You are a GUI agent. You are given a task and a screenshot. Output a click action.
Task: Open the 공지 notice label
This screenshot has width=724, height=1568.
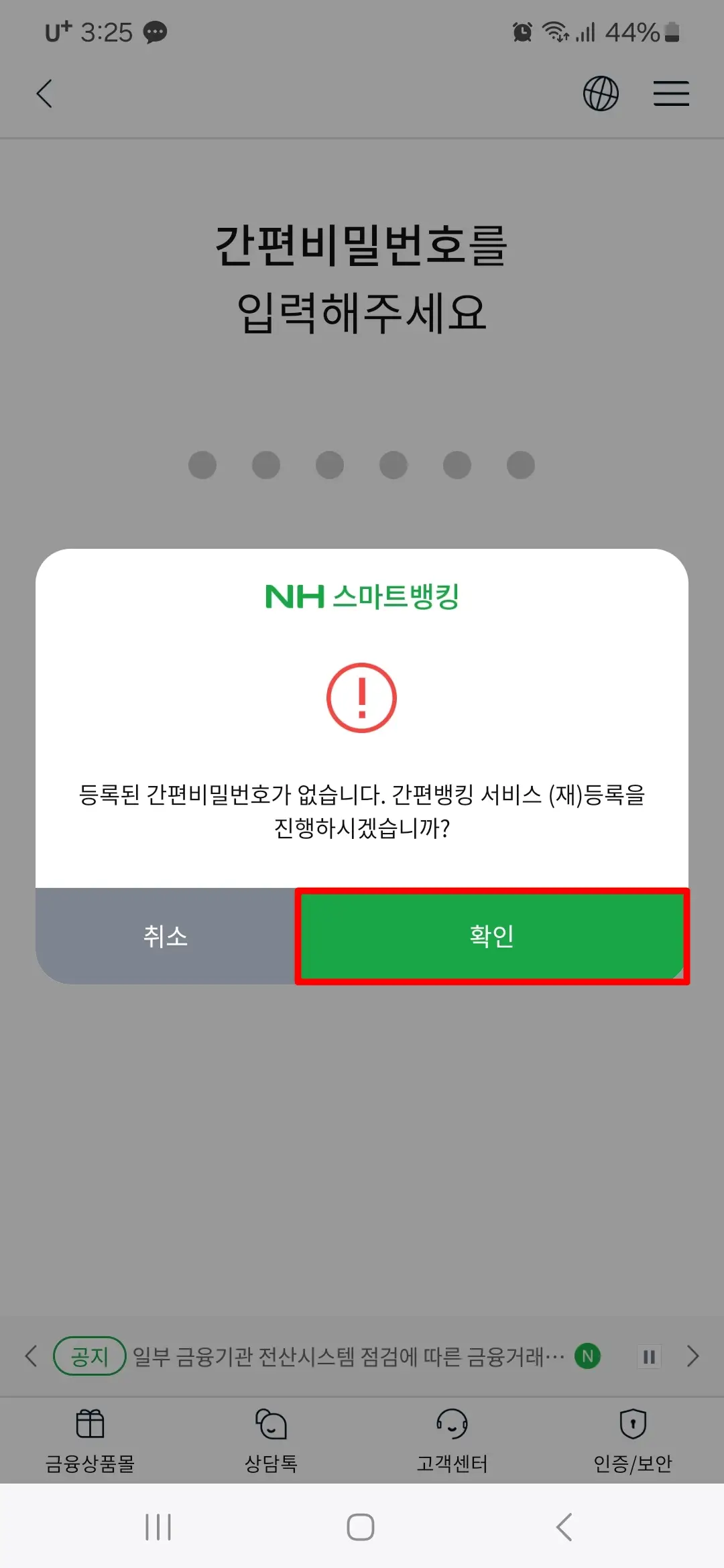pyautogui.click(x=90, y=1356)
